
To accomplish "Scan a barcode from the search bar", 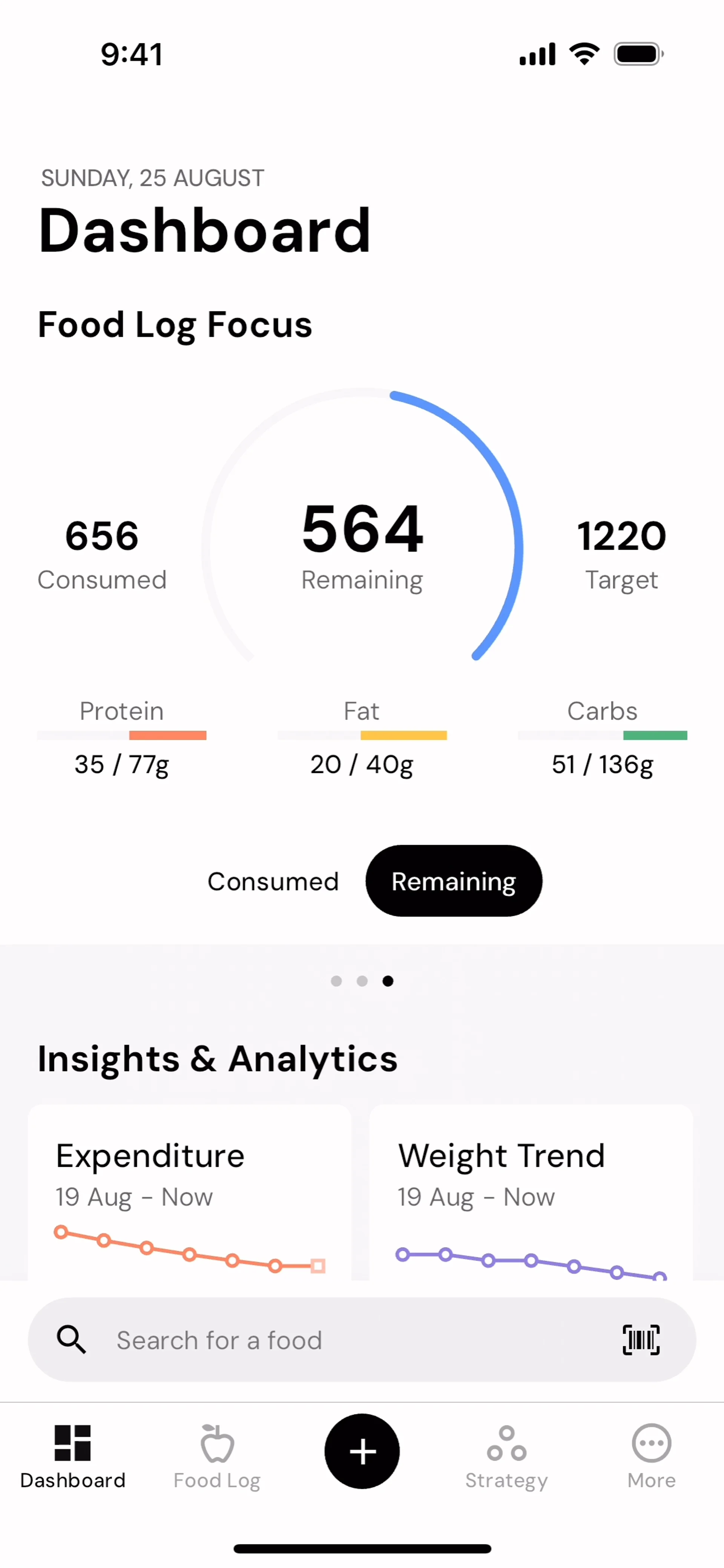I will coord(641,1340).
